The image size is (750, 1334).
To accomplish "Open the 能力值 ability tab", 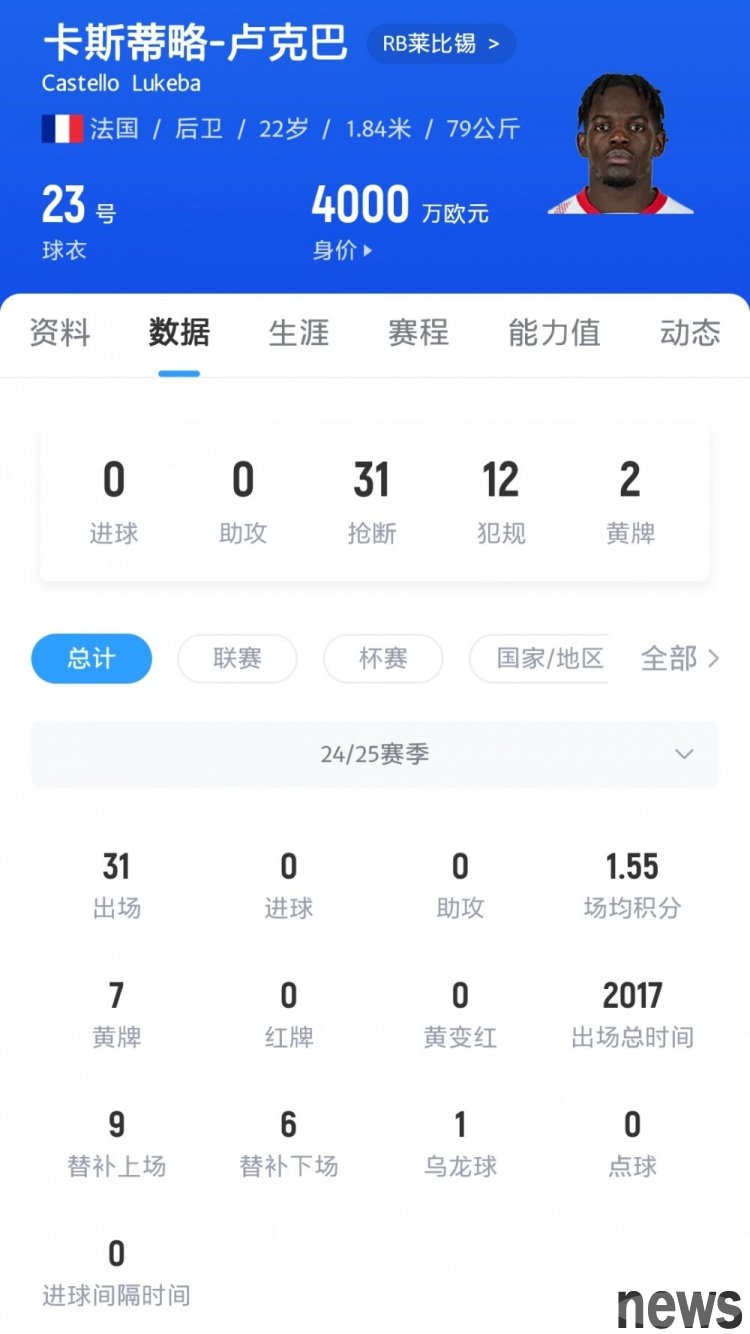I will [554, 333].
